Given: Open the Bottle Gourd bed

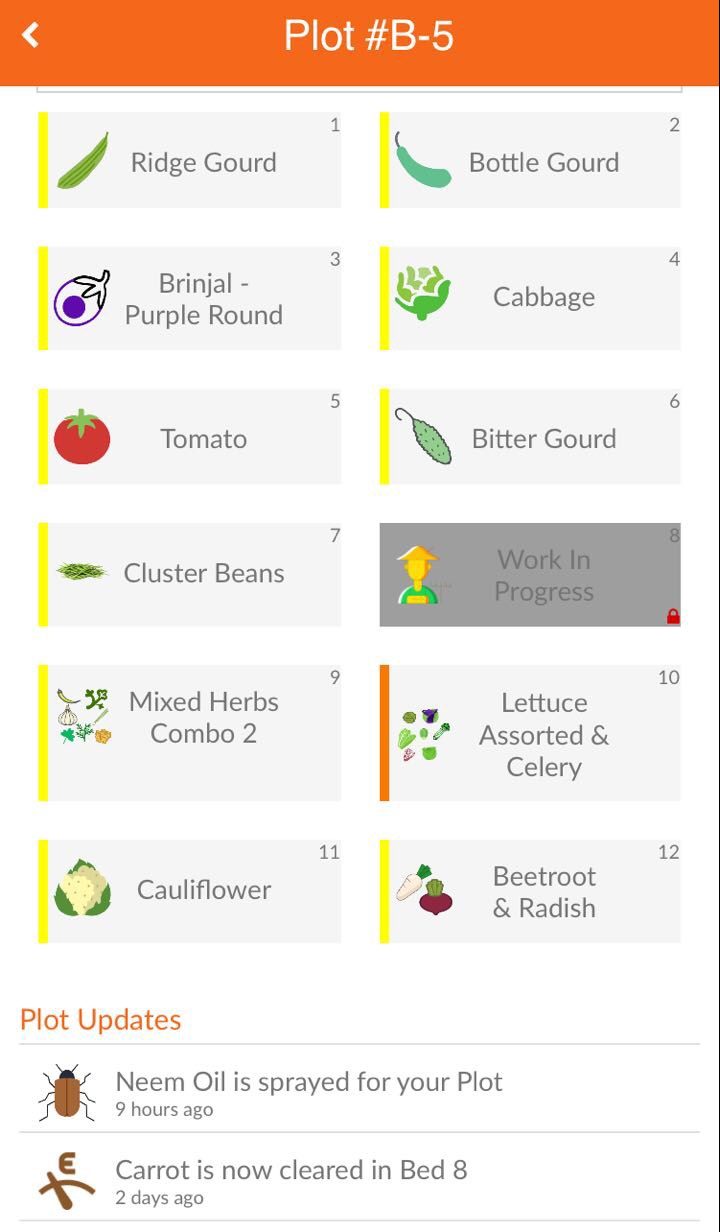Looking at the screenshot, I should 531,160.
